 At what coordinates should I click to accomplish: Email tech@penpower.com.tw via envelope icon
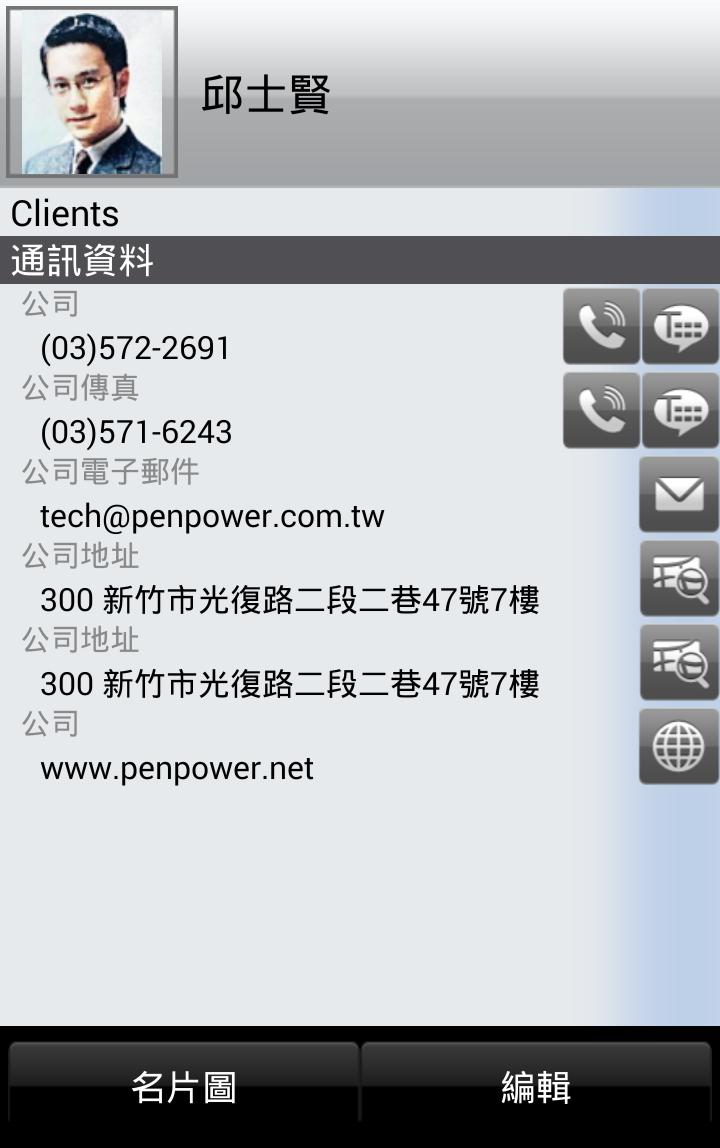click(679, 494)
